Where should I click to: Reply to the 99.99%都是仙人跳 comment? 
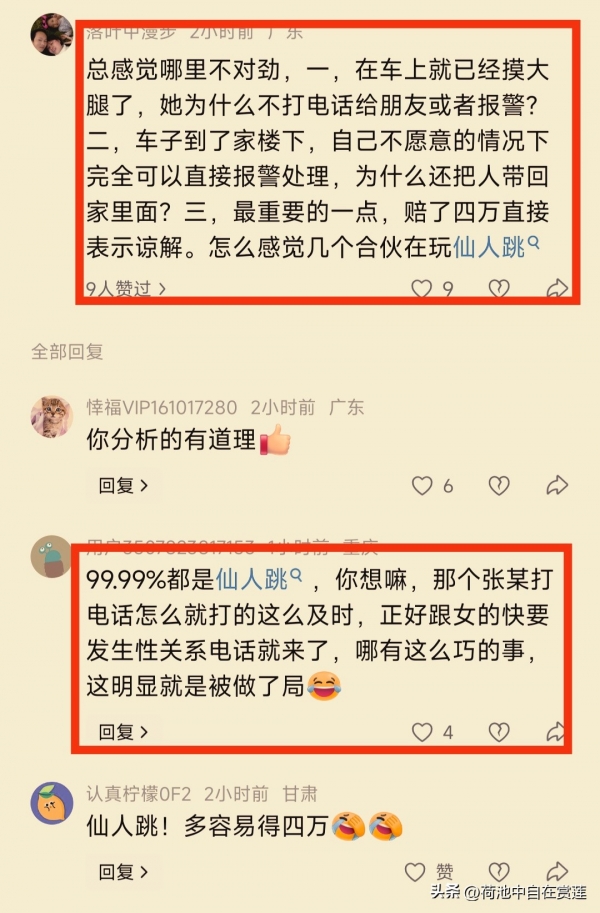click(x=123, y=733)
